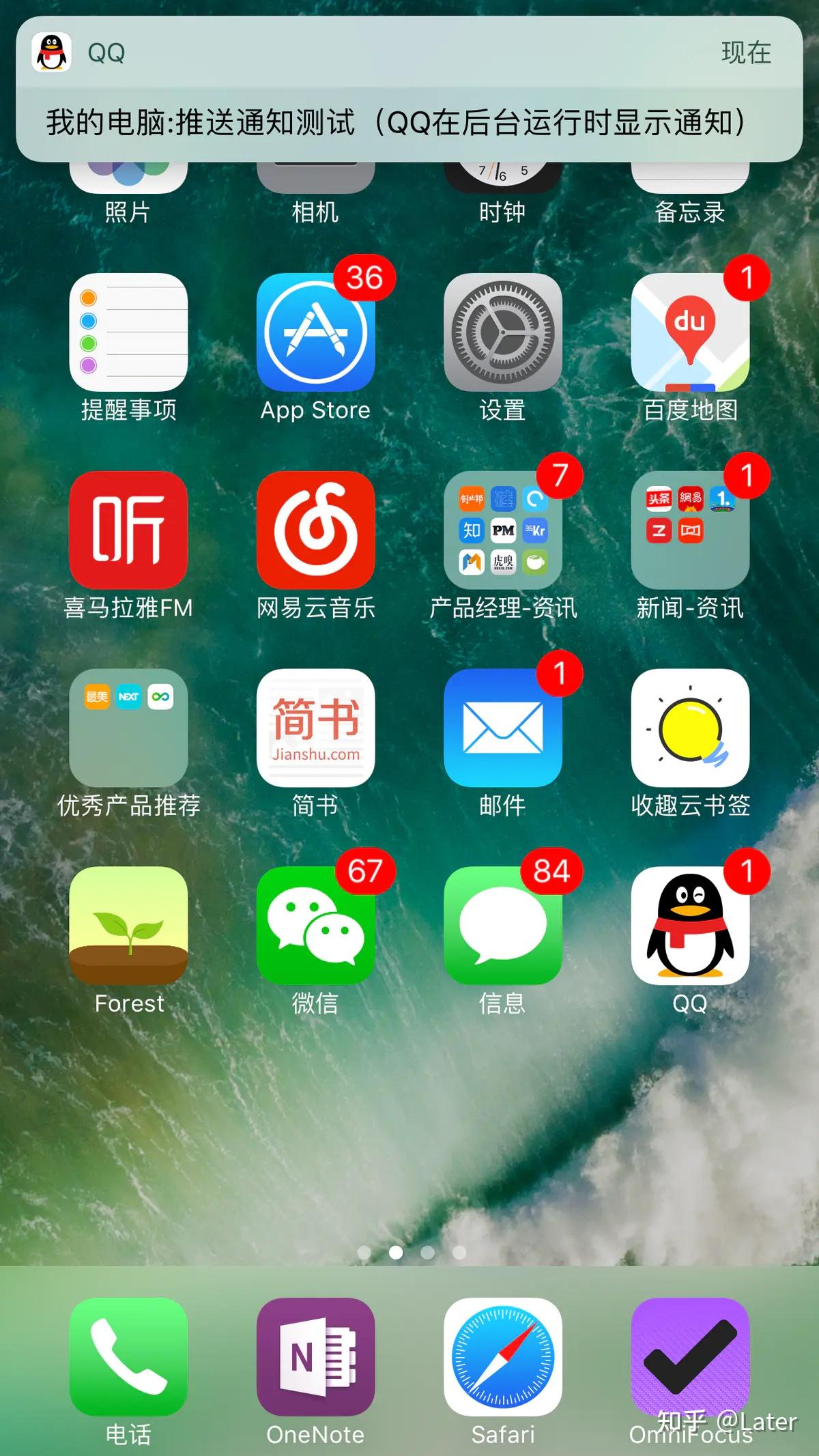
Task: Open 百度地图 Baidu Maps
Action: [x=690, y=332]
